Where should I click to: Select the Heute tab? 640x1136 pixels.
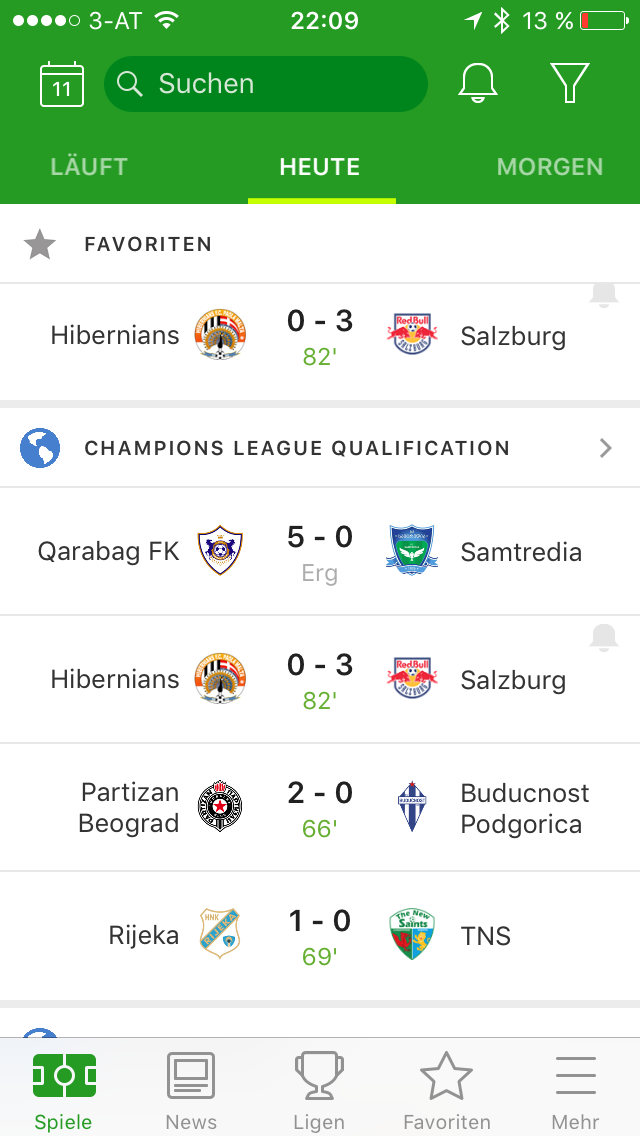[320, 167]
